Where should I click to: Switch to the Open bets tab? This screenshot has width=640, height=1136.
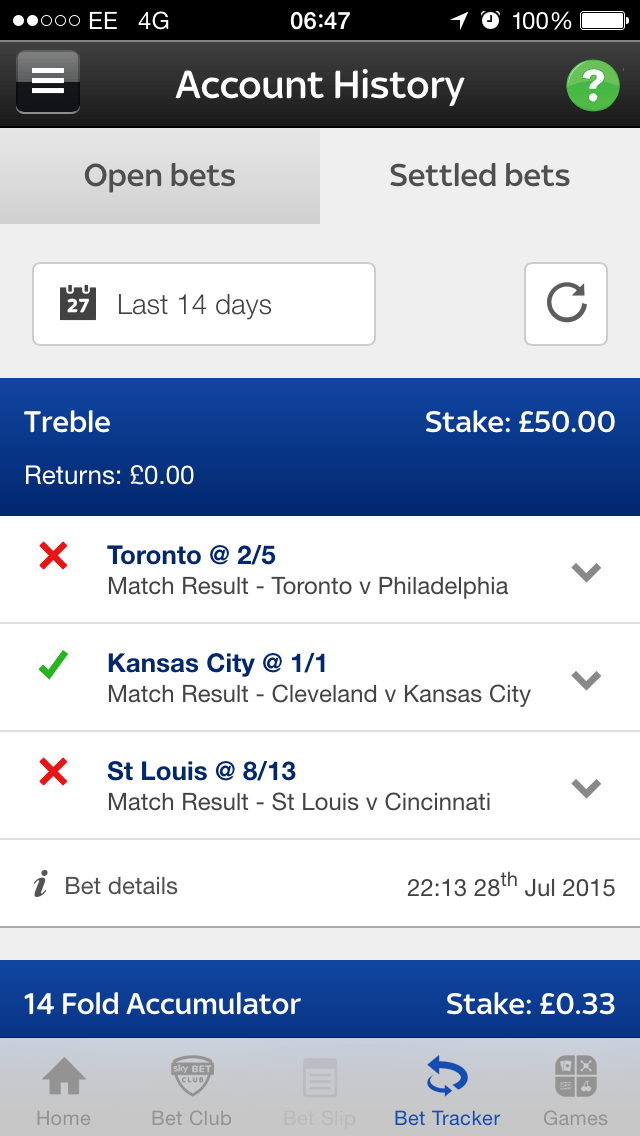160,176
